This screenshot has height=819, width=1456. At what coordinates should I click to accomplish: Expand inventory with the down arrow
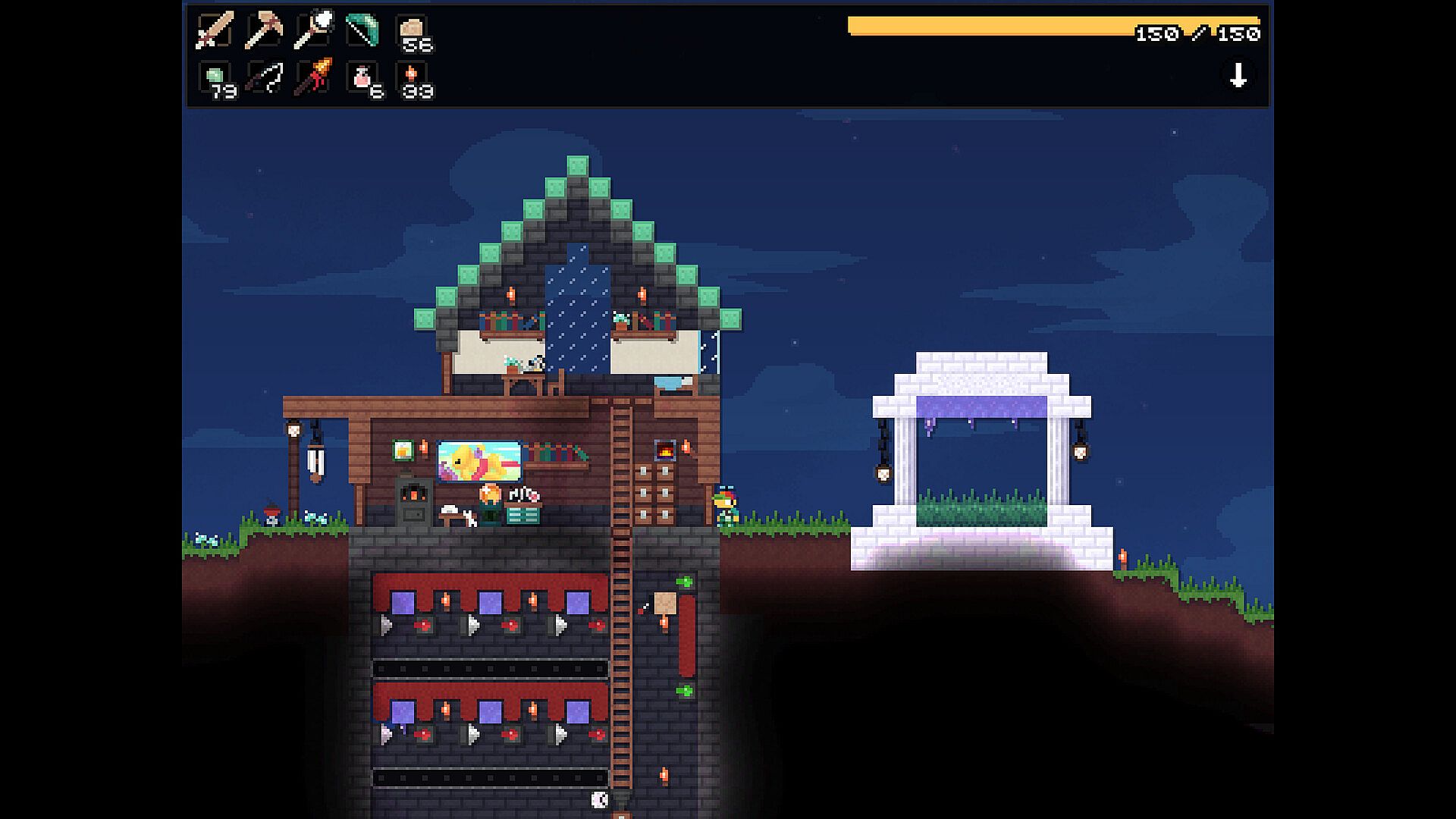(1238, 76)
